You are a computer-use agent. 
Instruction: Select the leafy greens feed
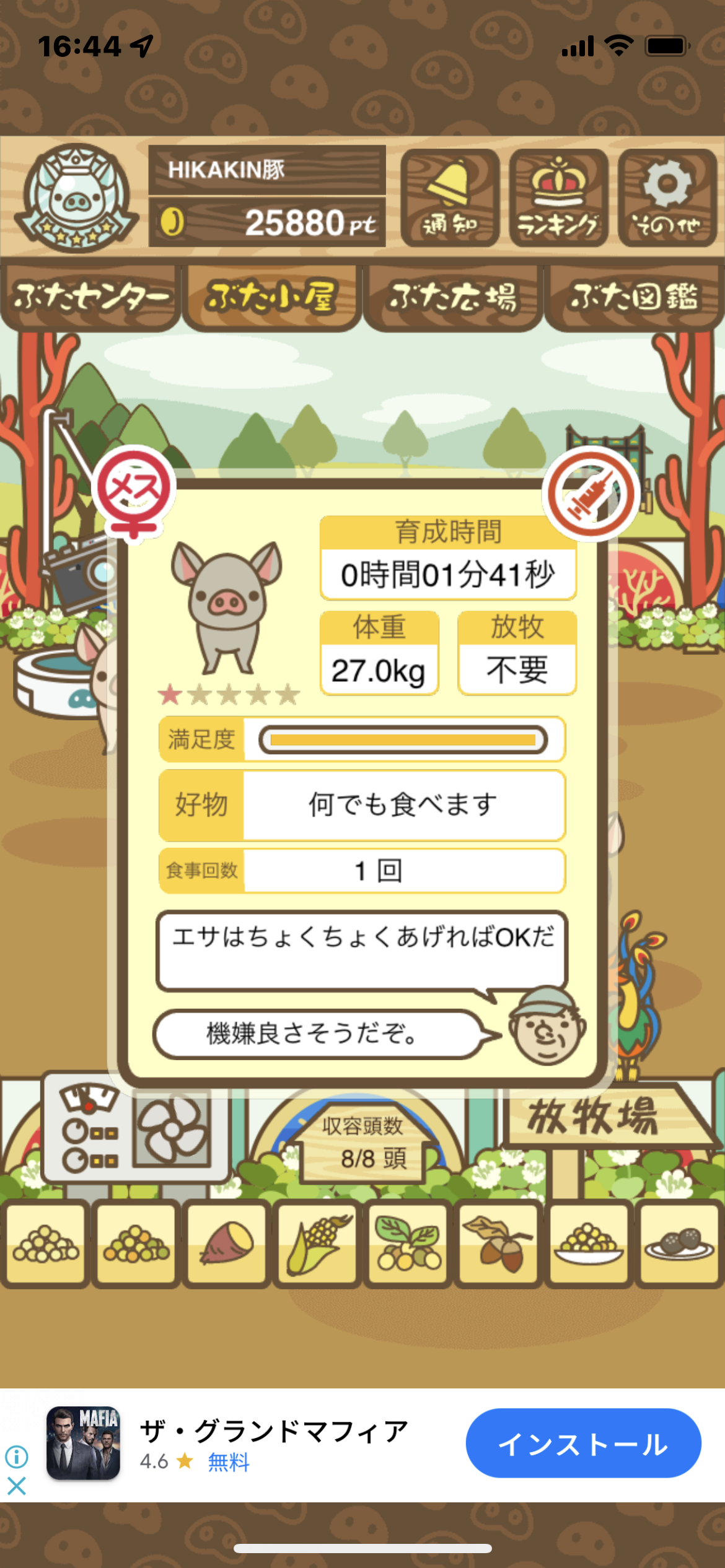408,1243
